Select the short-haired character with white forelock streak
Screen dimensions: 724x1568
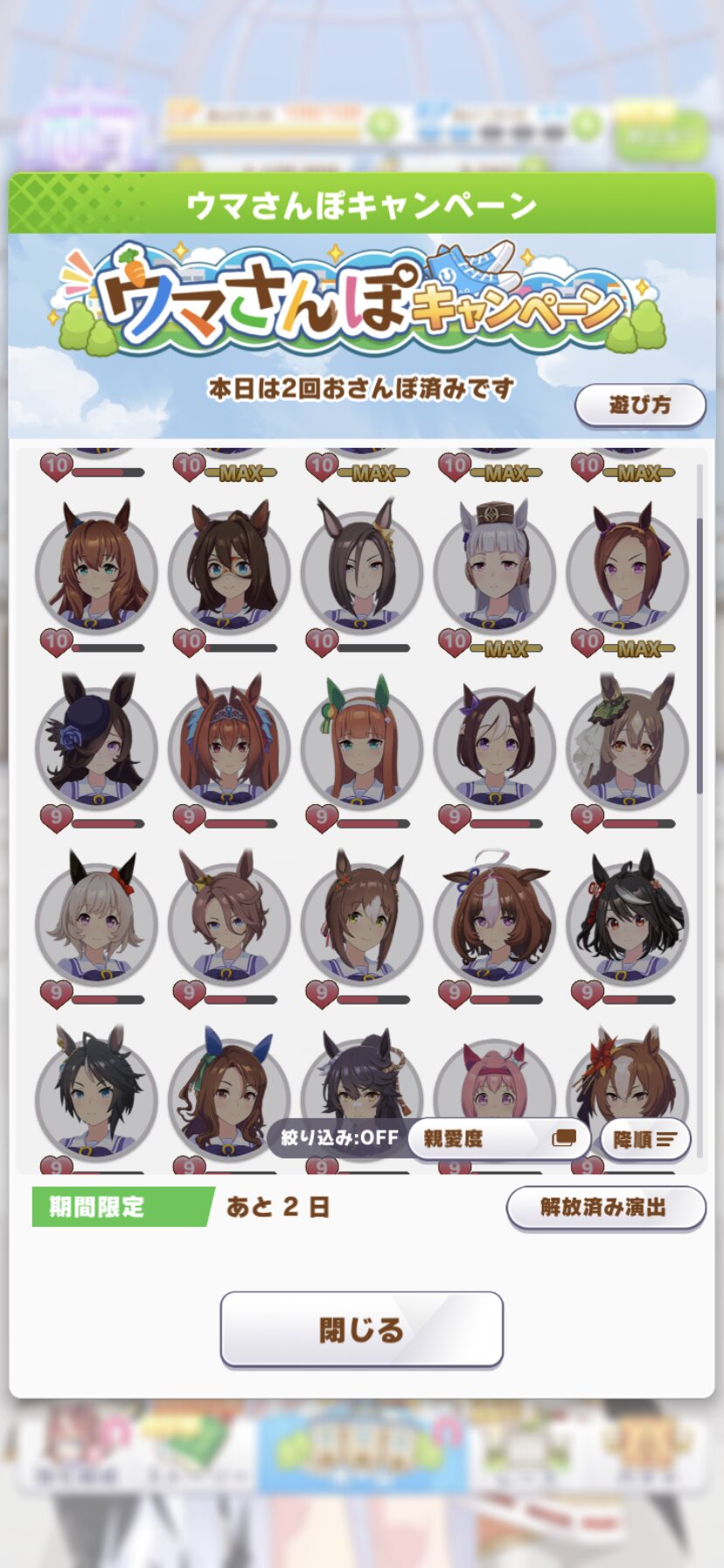495,742
